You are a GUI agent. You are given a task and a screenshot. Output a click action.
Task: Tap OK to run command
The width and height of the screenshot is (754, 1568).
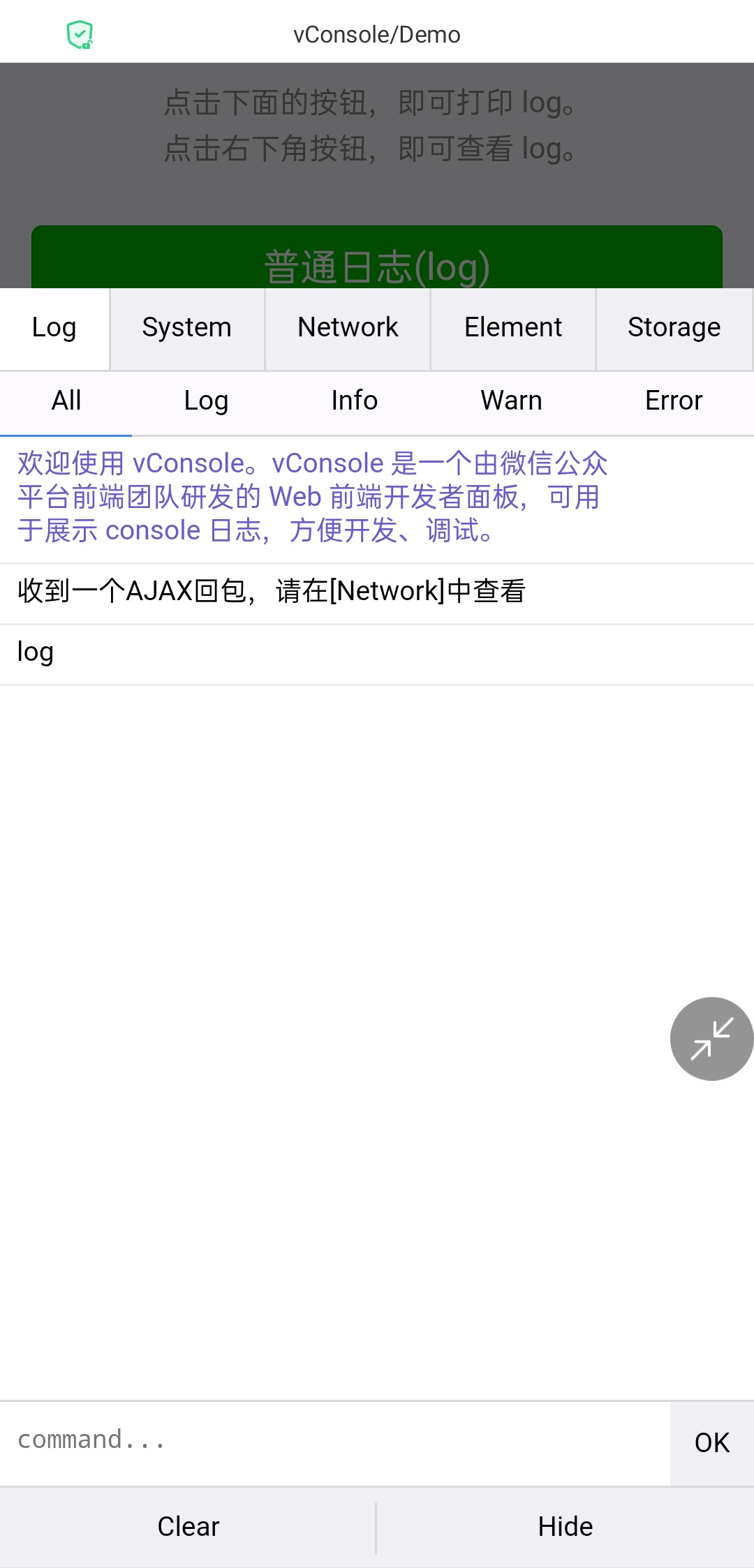(x=711, y=1442)
